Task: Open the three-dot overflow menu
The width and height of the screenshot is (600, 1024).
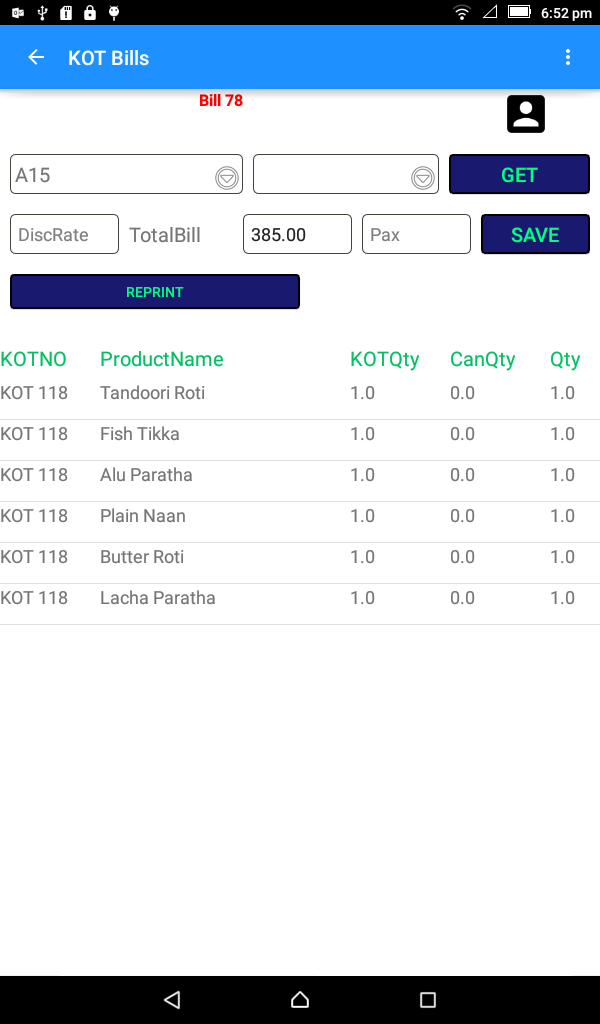Action: click(x=567, y=57)
